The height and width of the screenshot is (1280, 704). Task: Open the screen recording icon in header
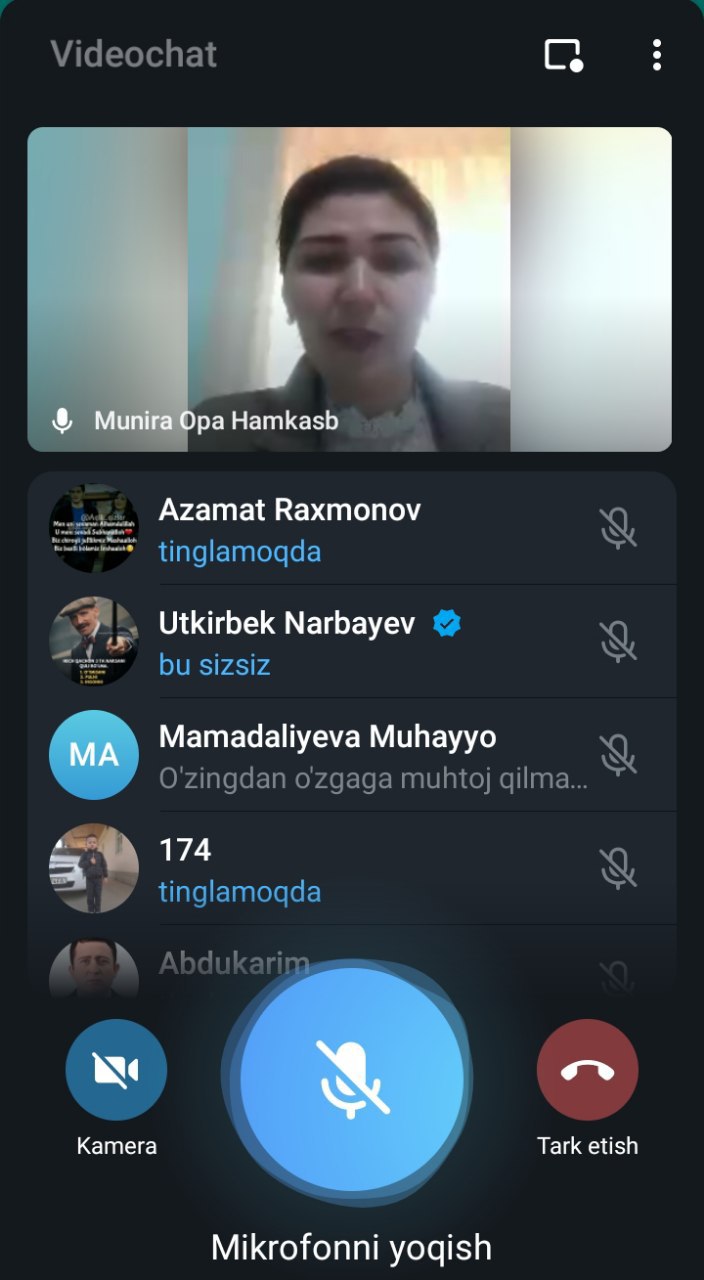point(563,55)
